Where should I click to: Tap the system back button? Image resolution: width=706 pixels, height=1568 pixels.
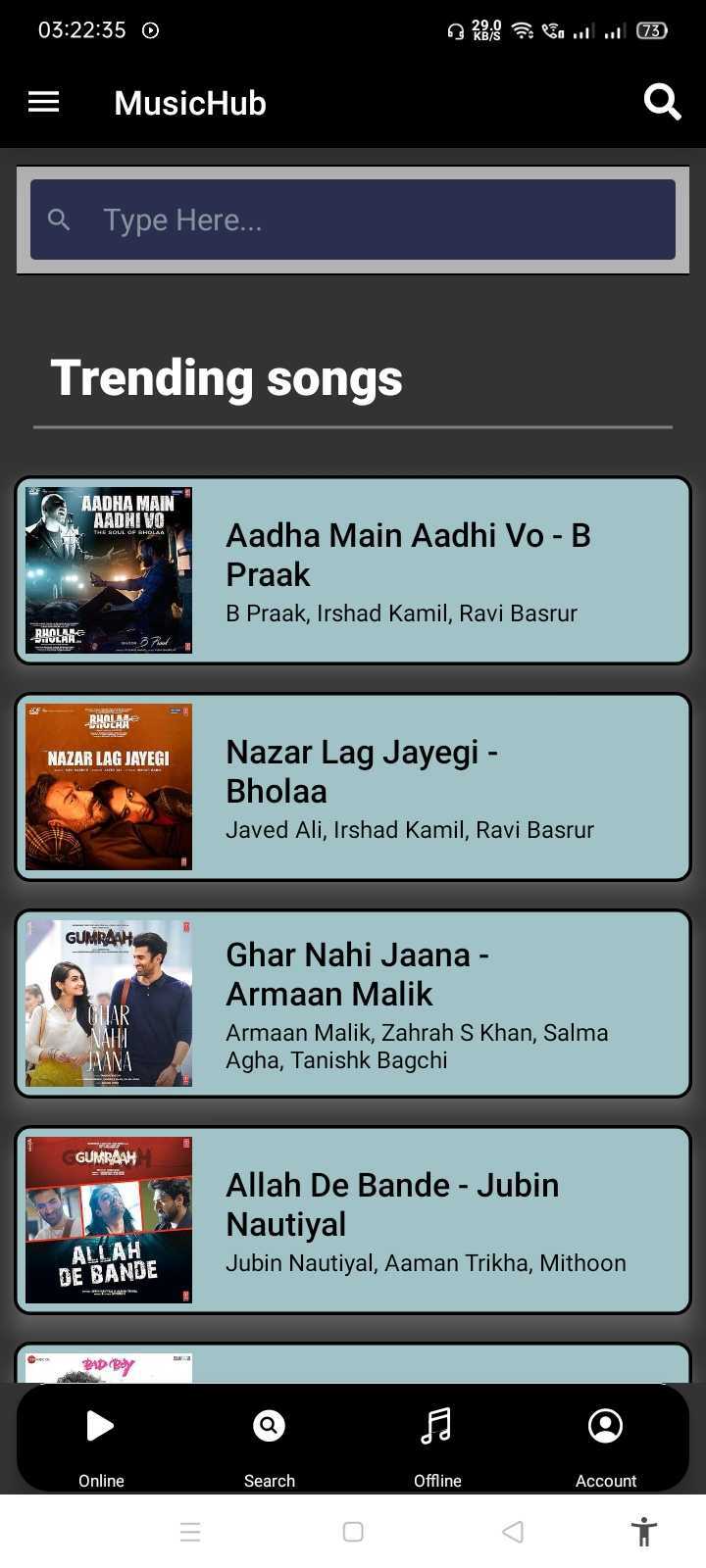(x=513, y=1532)
